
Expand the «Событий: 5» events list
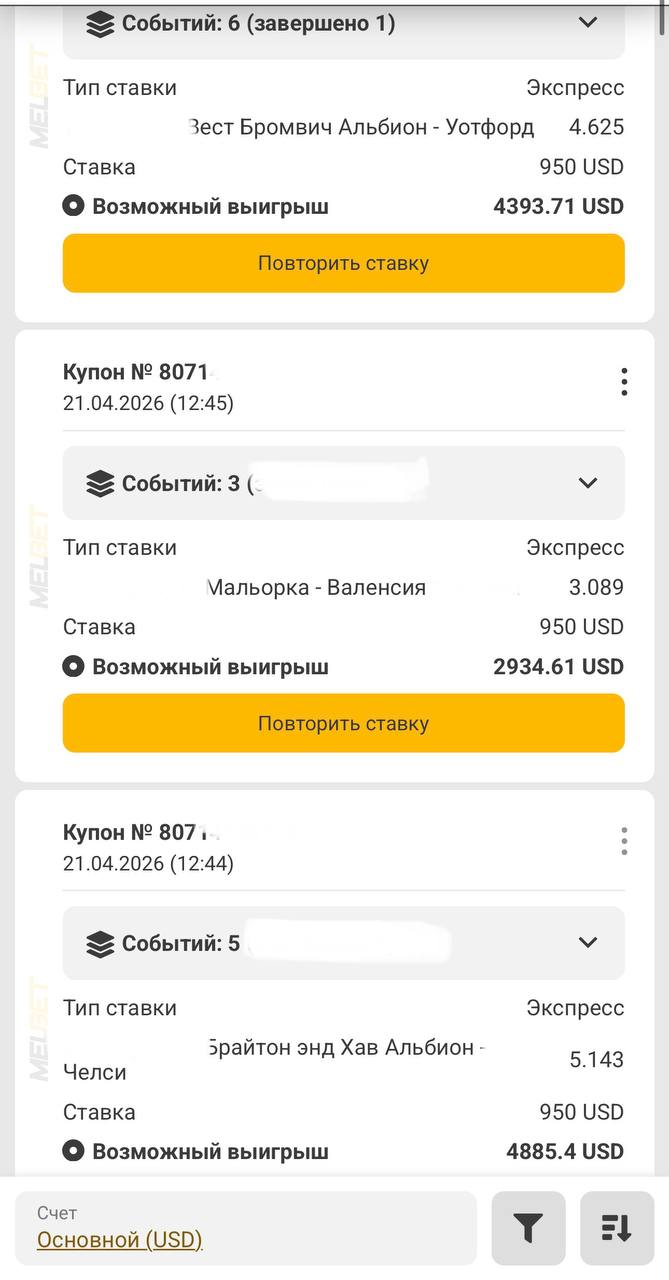588,943
